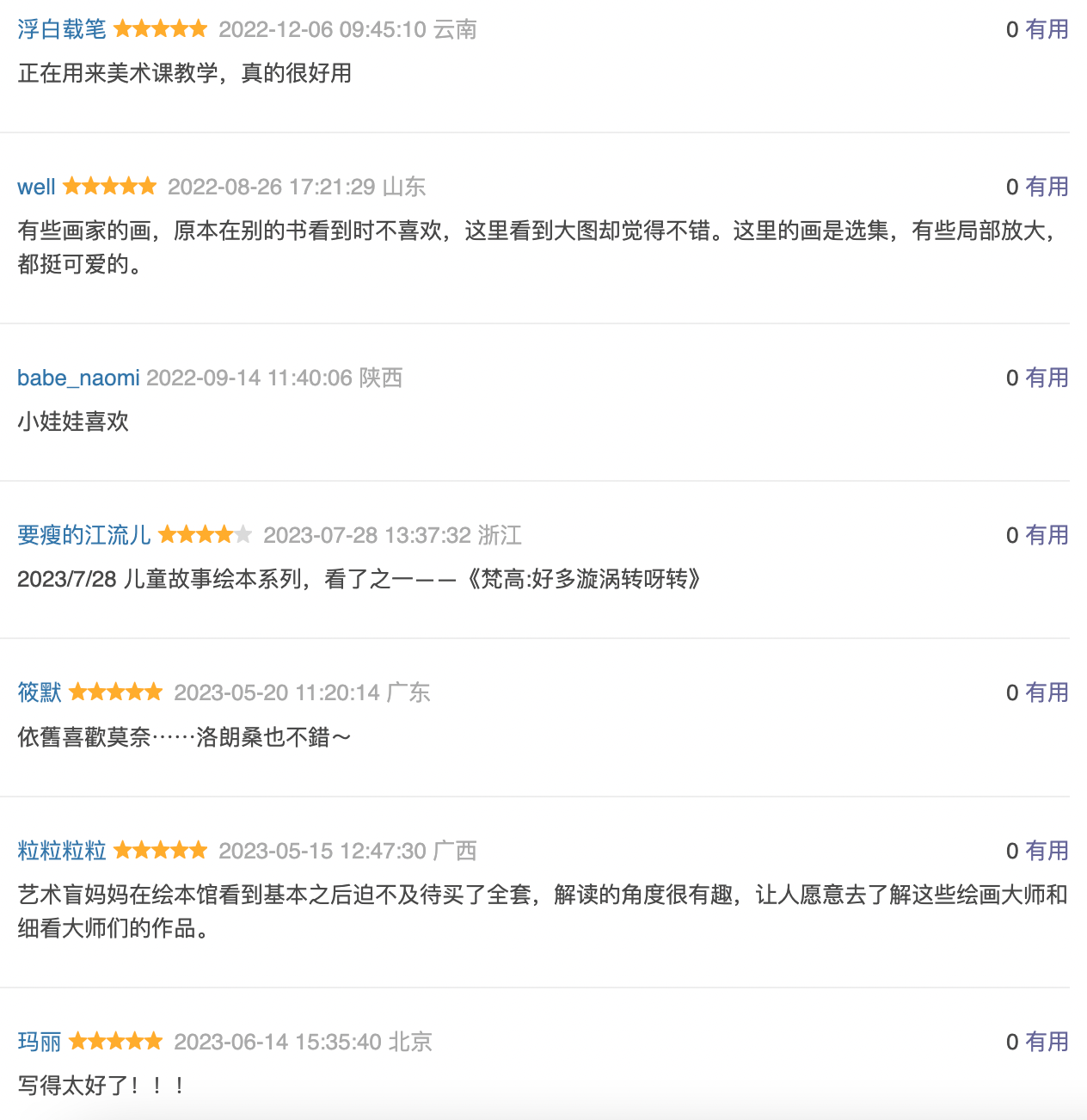Open user profile 浮白载笔
This screenshot has width=1087, height=1120.
pyautogui.click(x=61, y=29)
